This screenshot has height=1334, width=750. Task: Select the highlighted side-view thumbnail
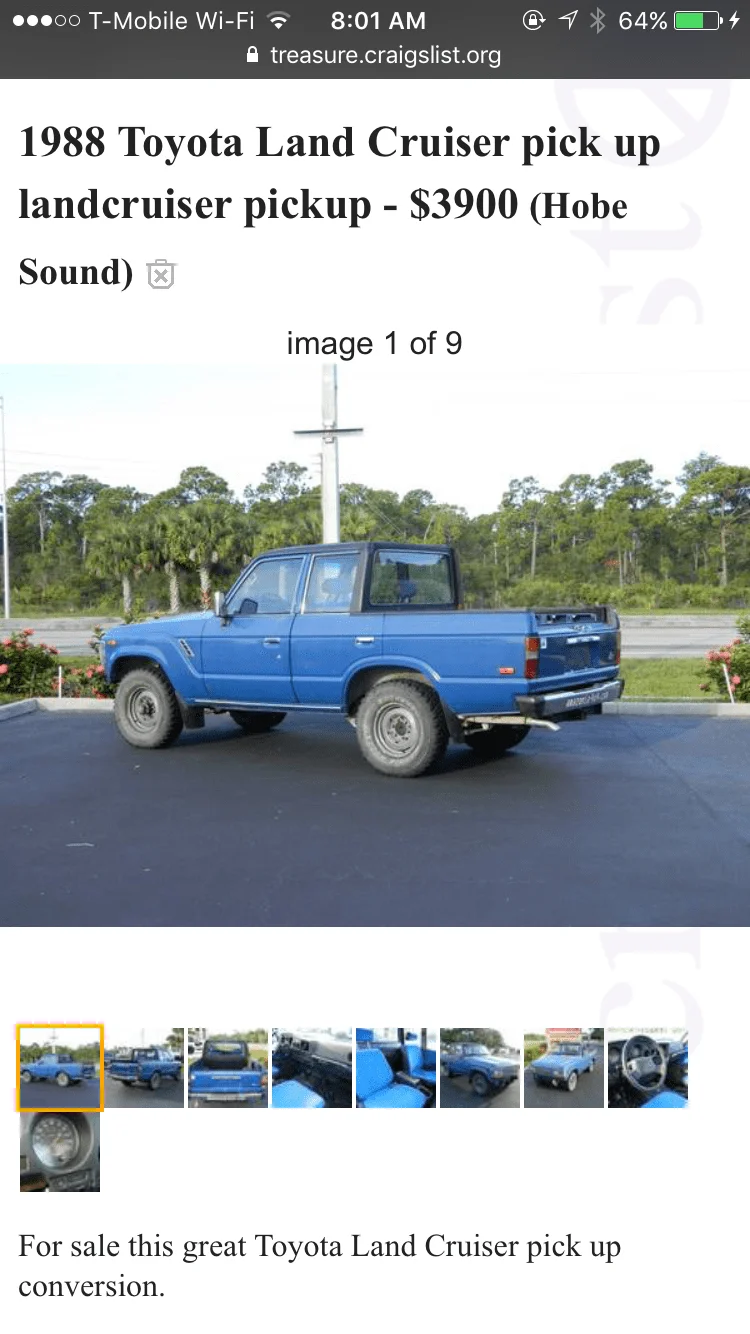click(60, 1068)
